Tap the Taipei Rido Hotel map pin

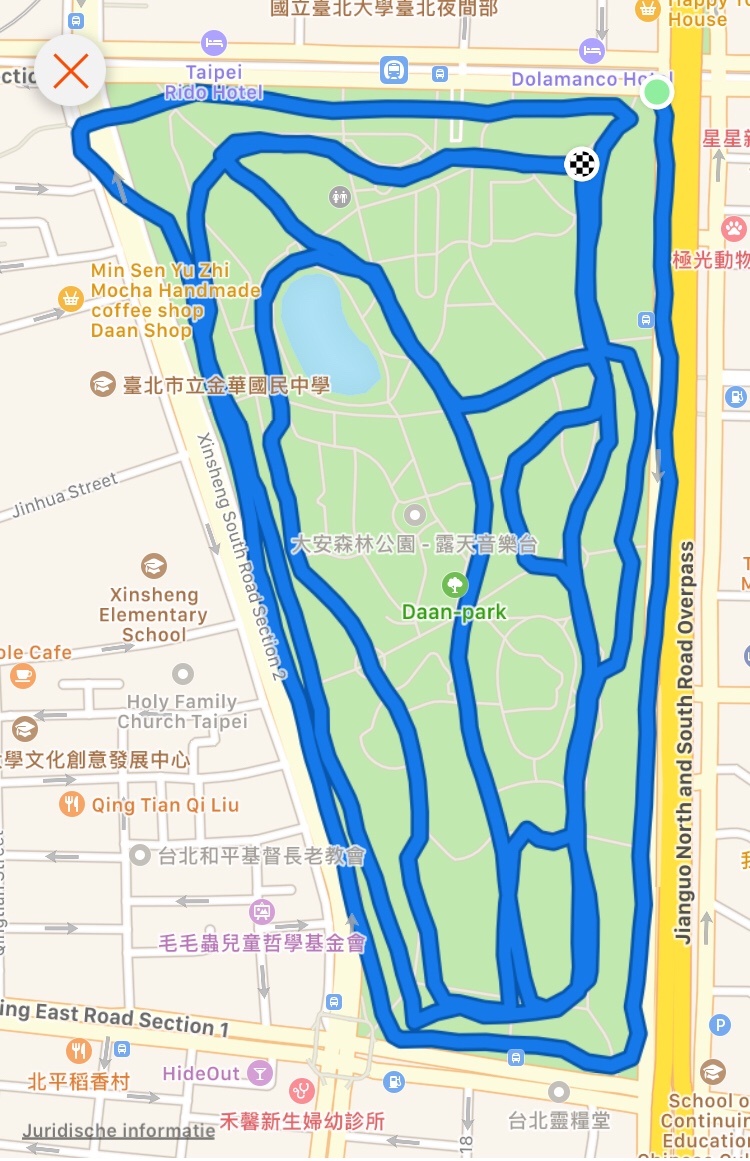pos(214,43)
